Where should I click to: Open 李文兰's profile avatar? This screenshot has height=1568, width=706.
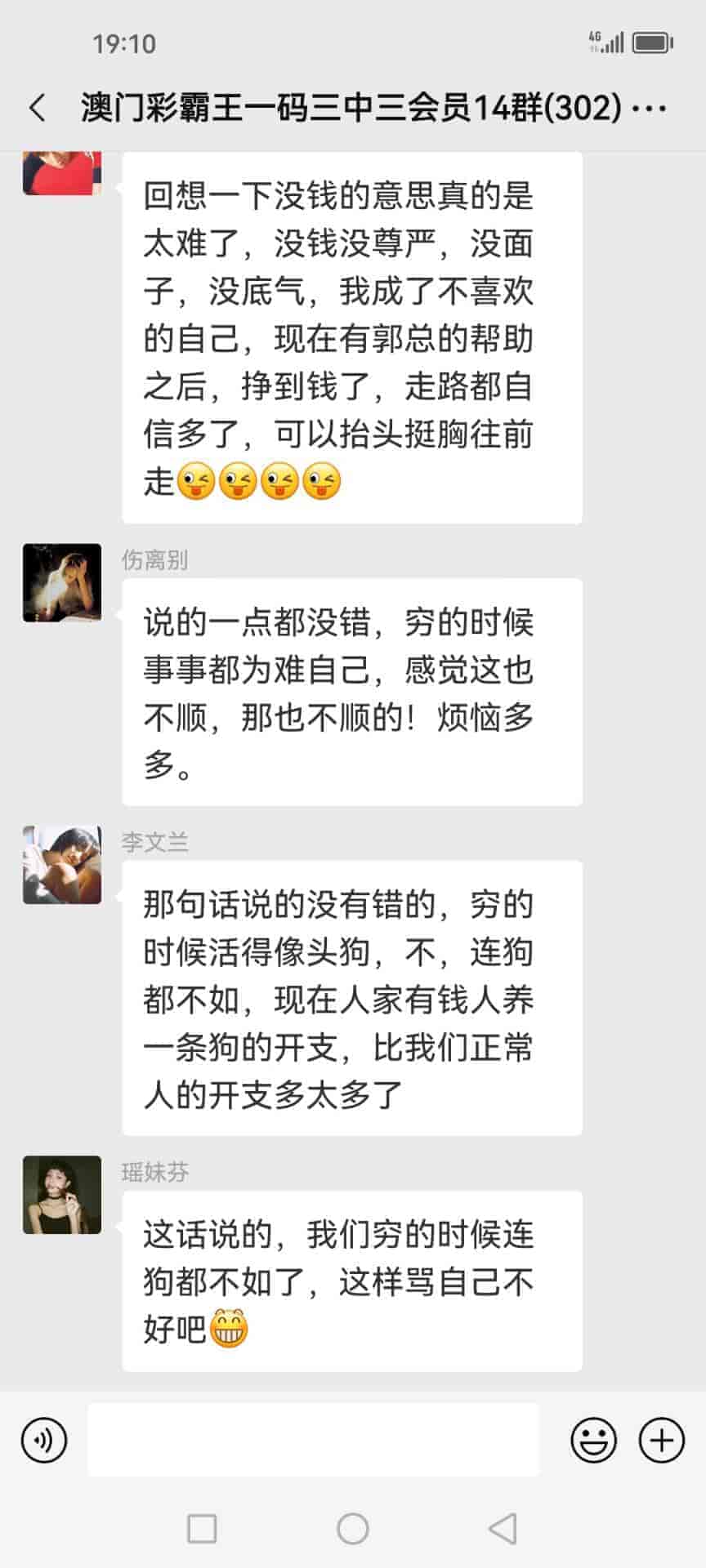click(x=62, y=865)
